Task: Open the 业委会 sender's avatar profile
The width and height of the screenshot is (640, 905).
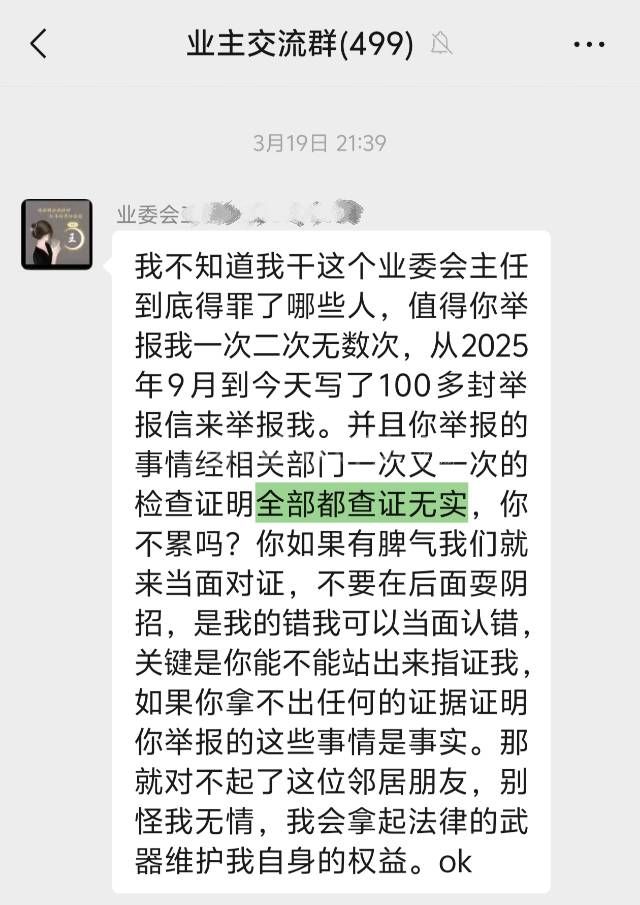Action: (57, 234)
